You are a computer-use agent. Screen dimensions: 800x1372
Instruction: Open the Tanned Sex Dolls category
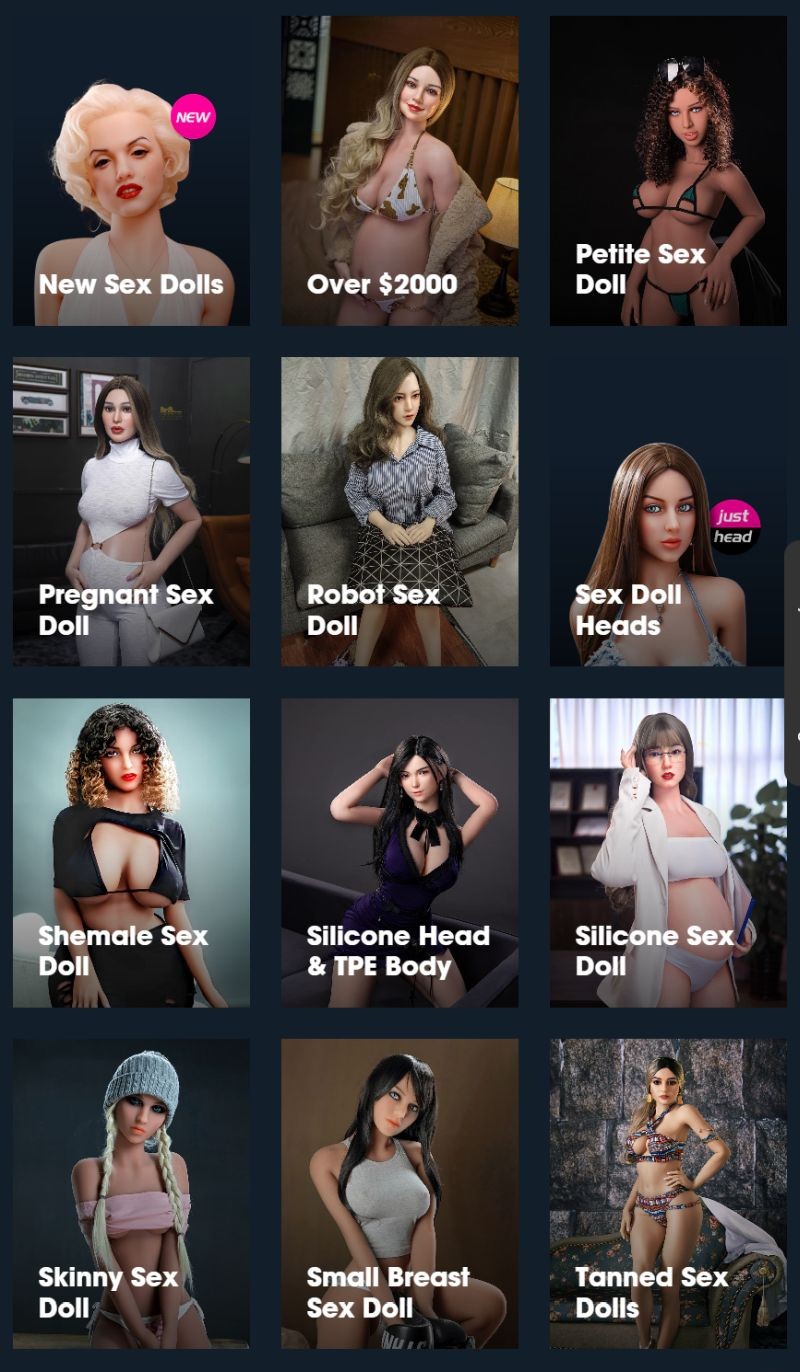(668, 1194)
